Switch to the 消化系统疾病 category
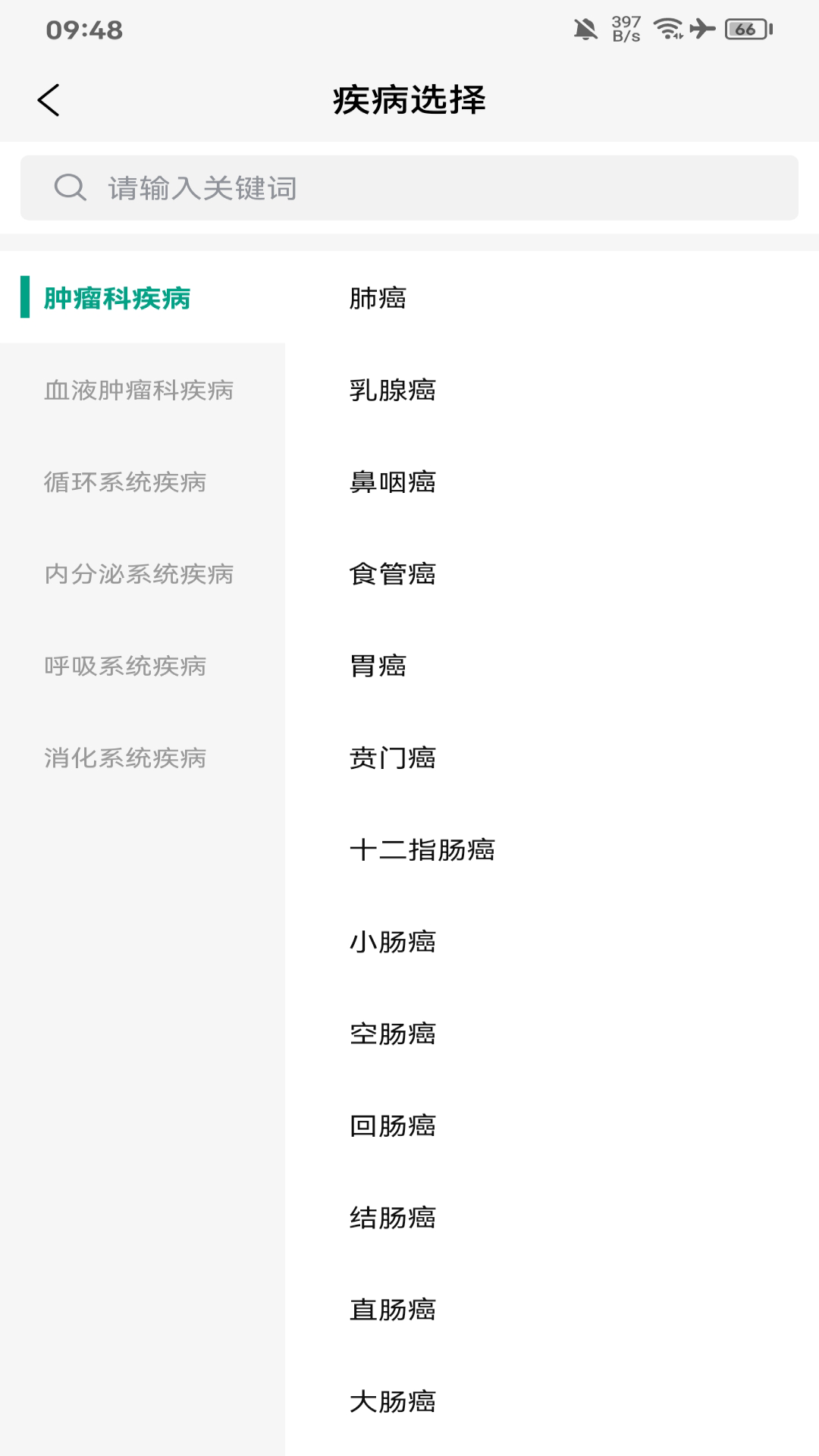The height and width of the screenshot is (1456, 819). [x=126, y=758]
